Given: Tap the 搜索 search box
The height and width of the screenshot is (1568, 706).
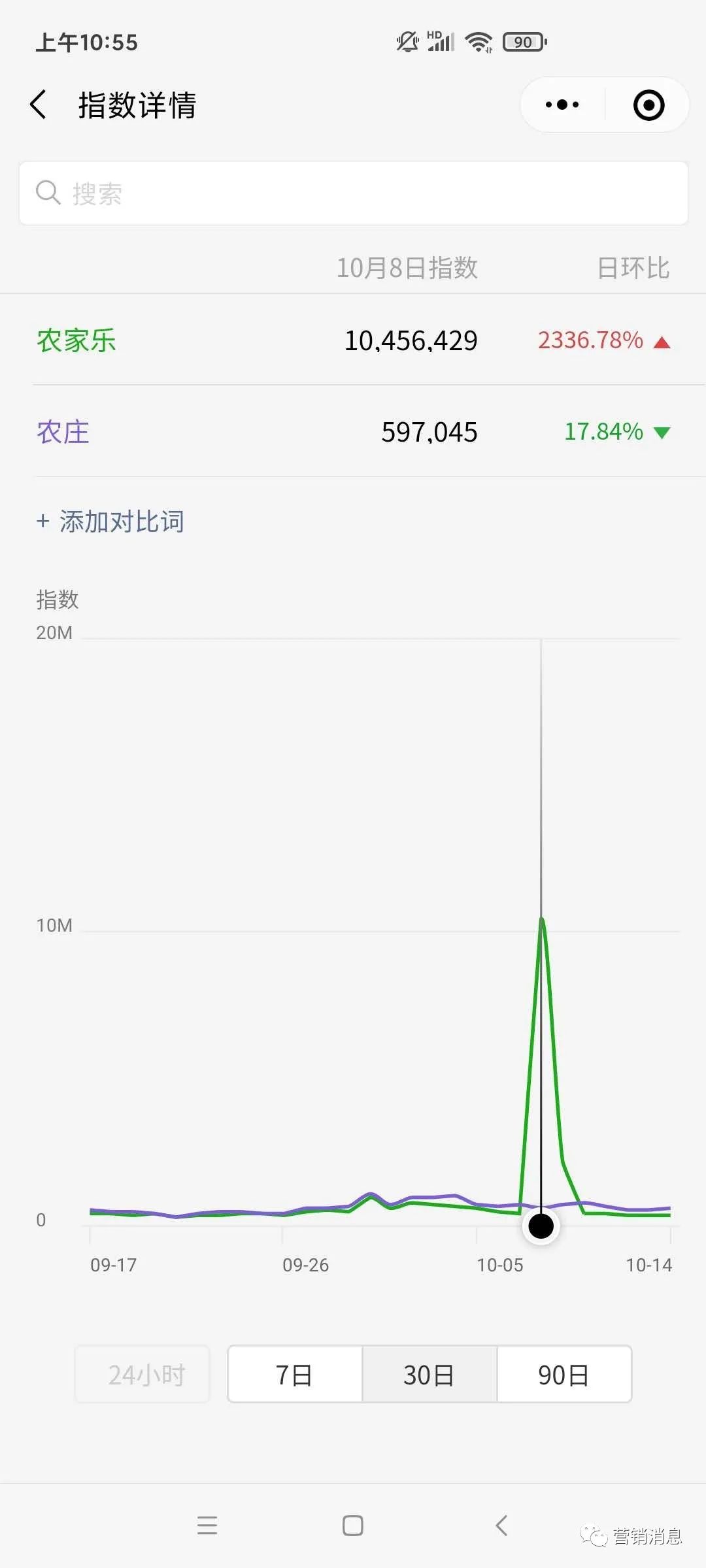Looking at the screenshot, I should (x=353, y=193).
